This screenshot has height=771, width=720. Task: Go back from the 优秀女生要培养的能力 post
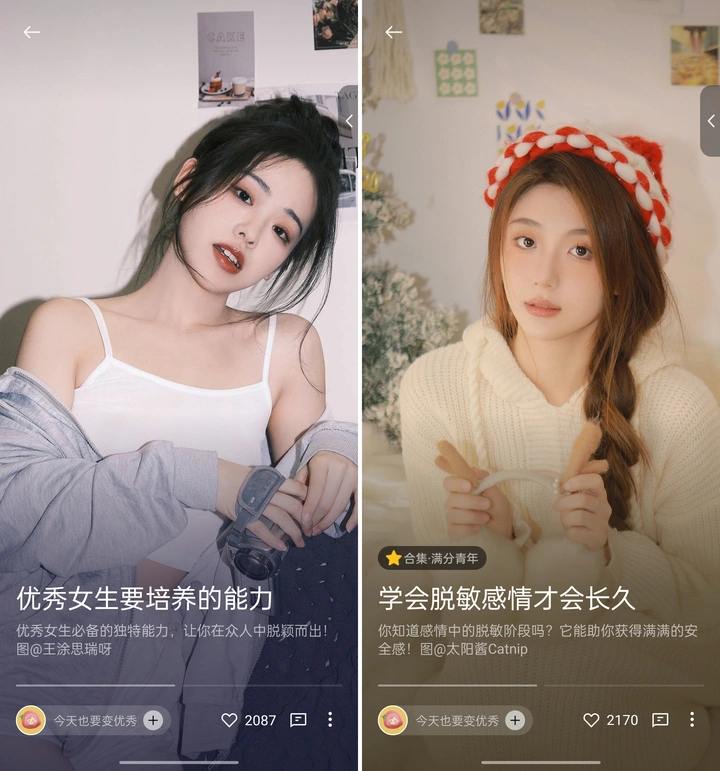(32, 32)
